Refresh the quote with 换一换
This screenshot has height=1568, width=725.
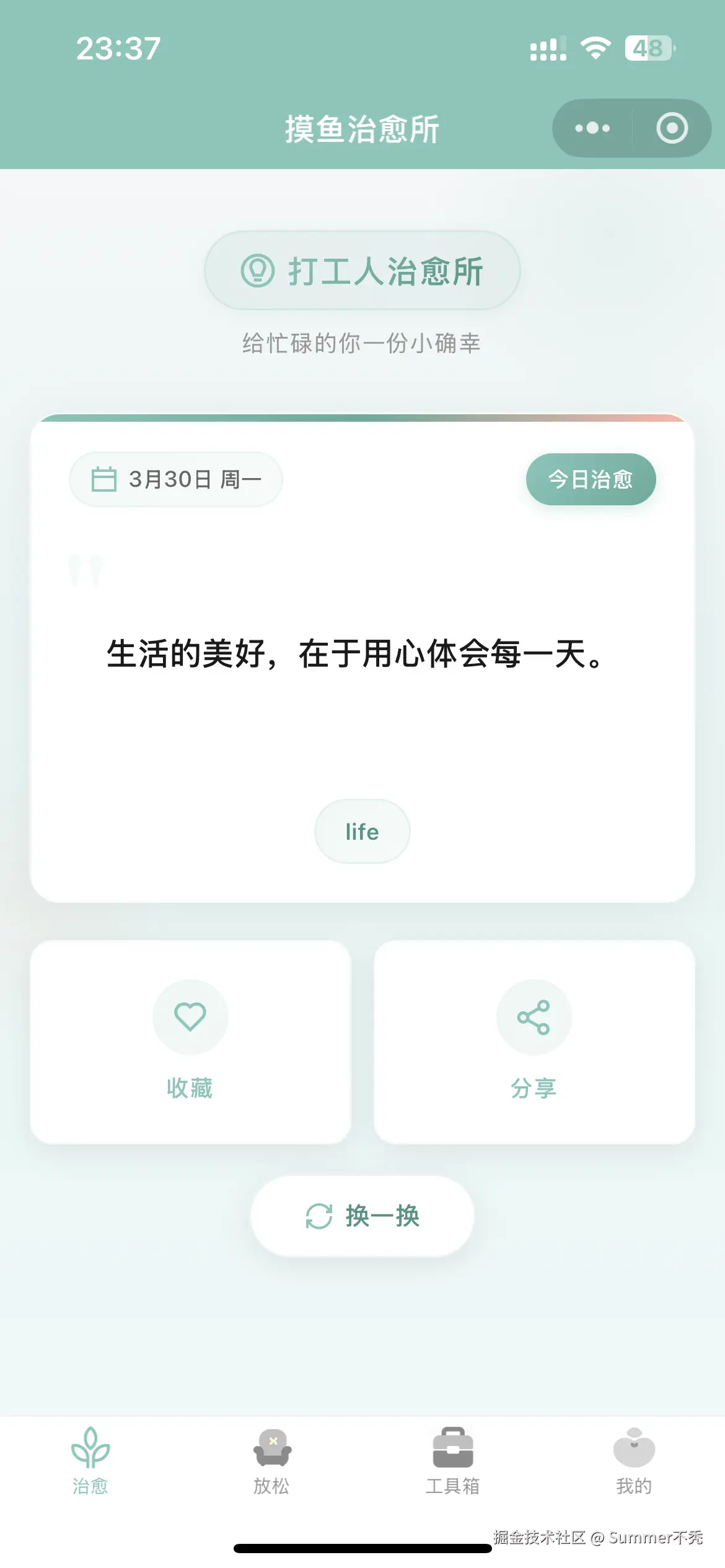click(362, 1216)
